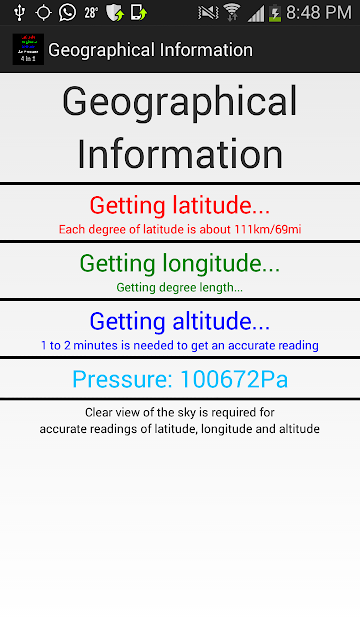Tap the app icon in the action bar

(x=28, y=49)
